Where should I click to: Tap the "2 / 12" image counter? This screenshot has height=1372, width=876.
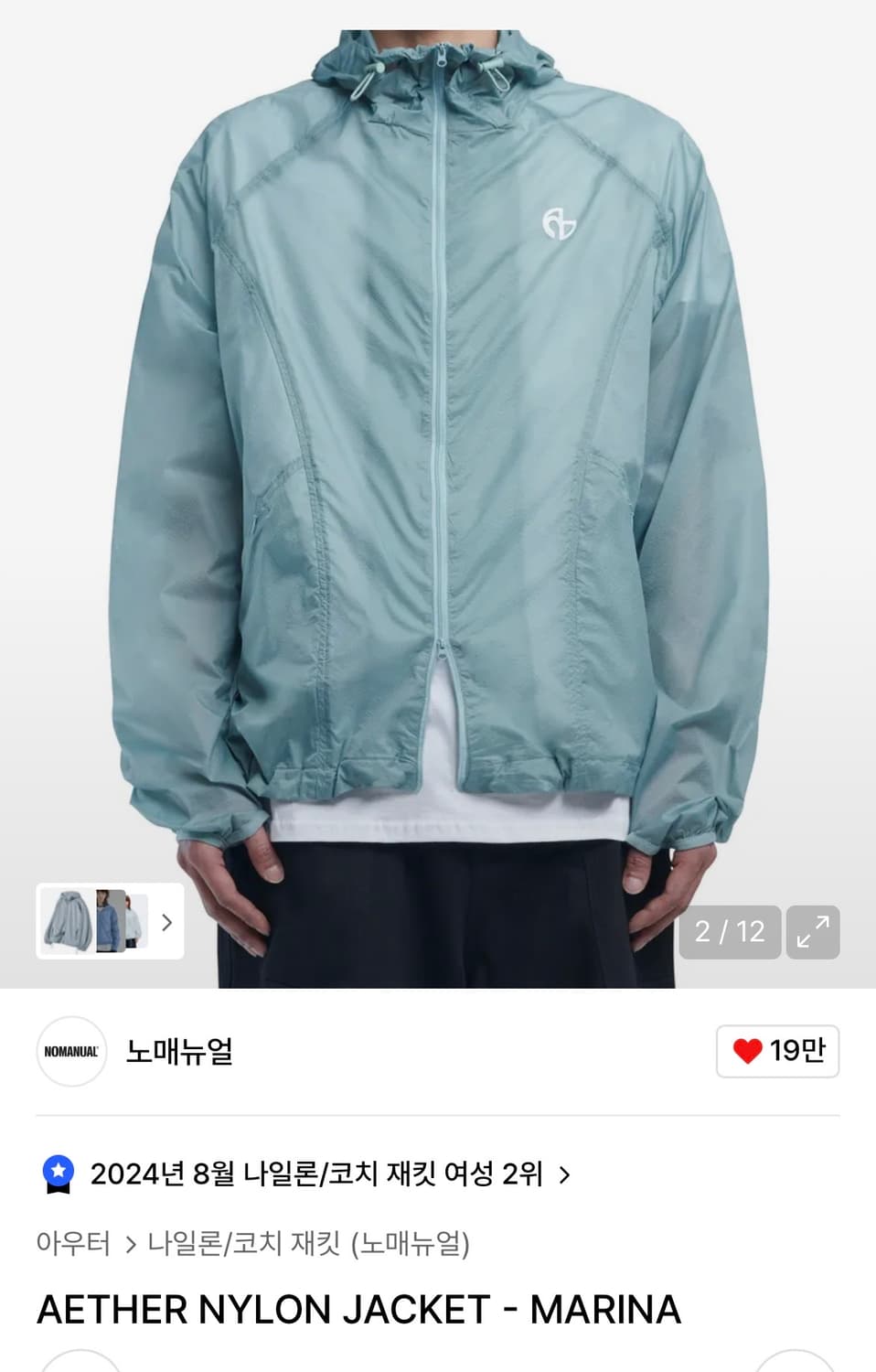click(x=731, y=932)
